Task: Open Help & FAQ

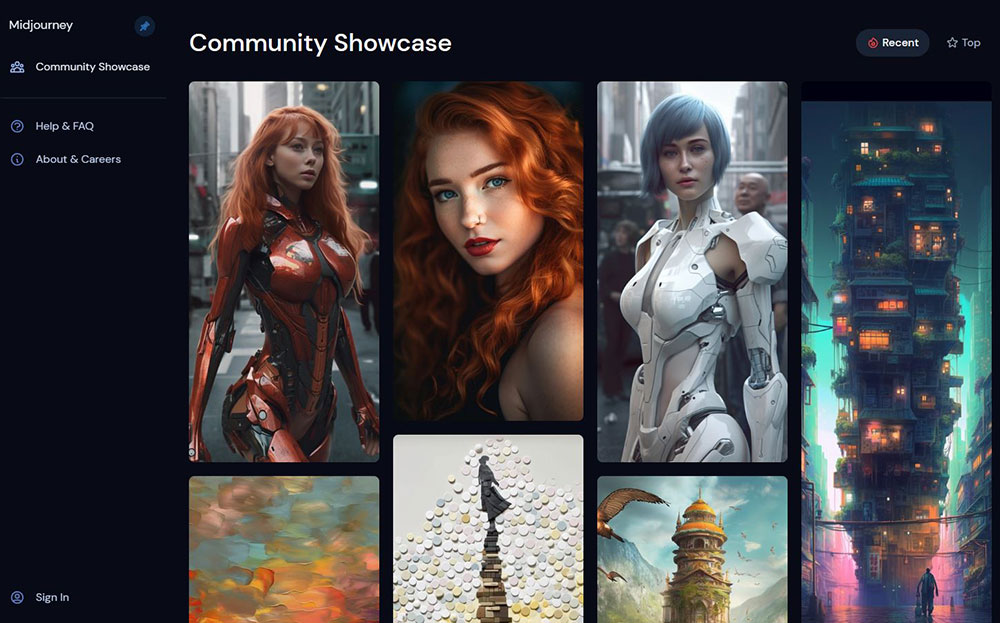Action: (x=64, y=126)
